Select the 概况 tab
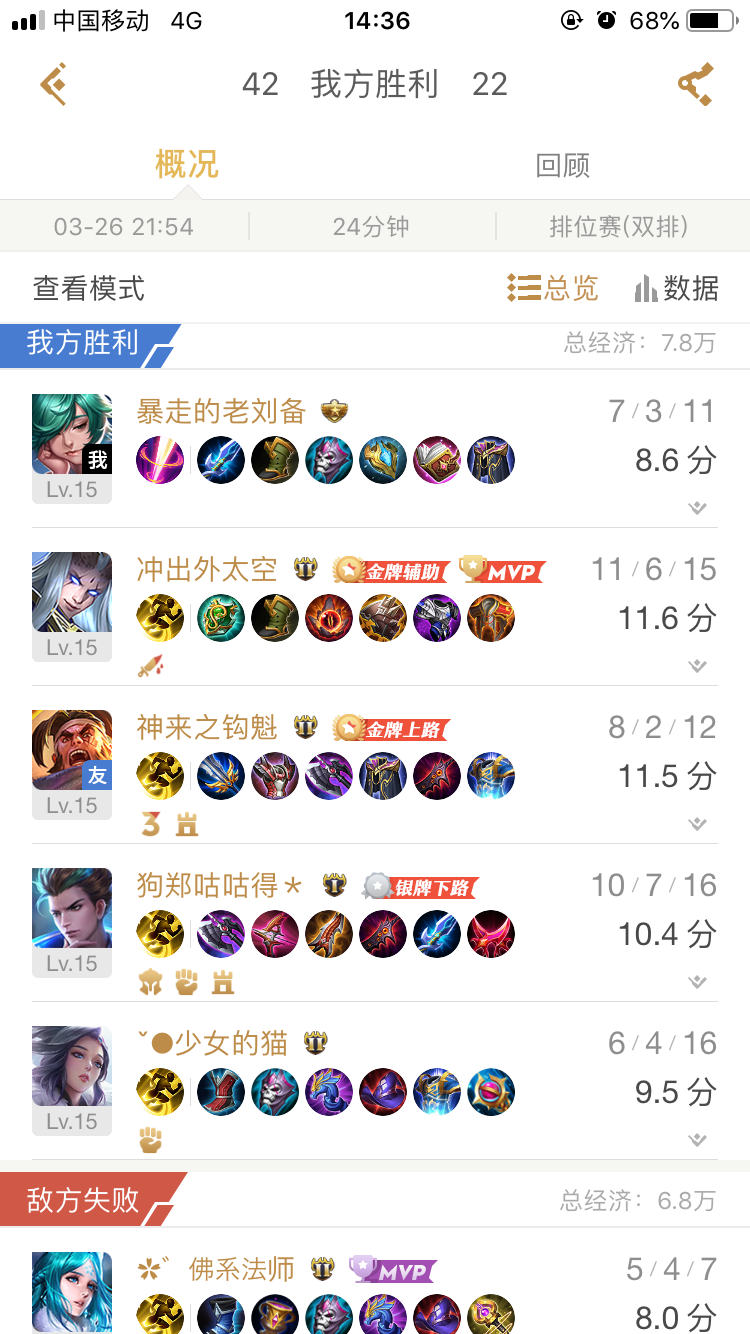Viewport: 750px width, 1334px height. click(187, 165)
